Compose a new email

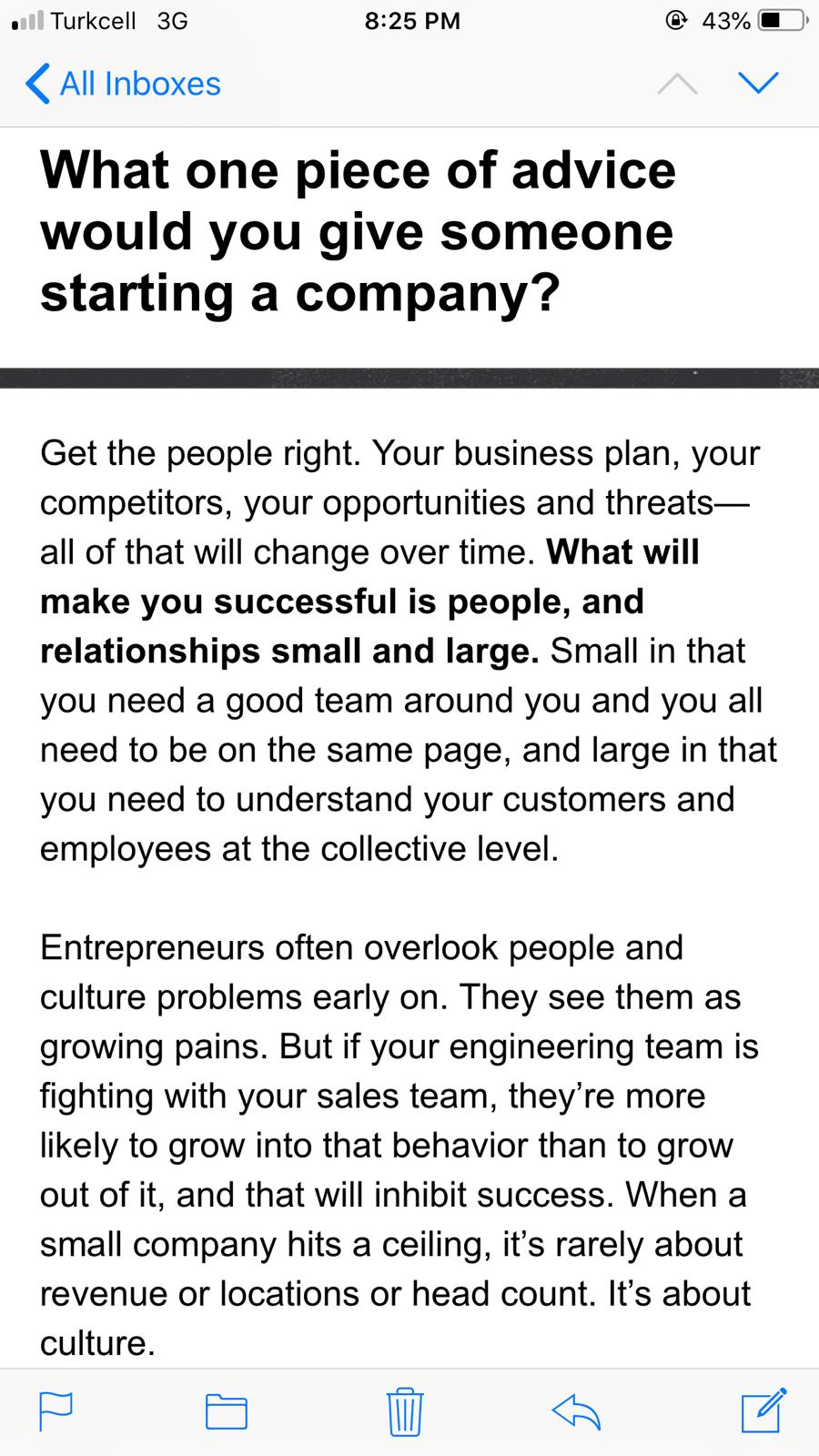tap(763, 1410)
